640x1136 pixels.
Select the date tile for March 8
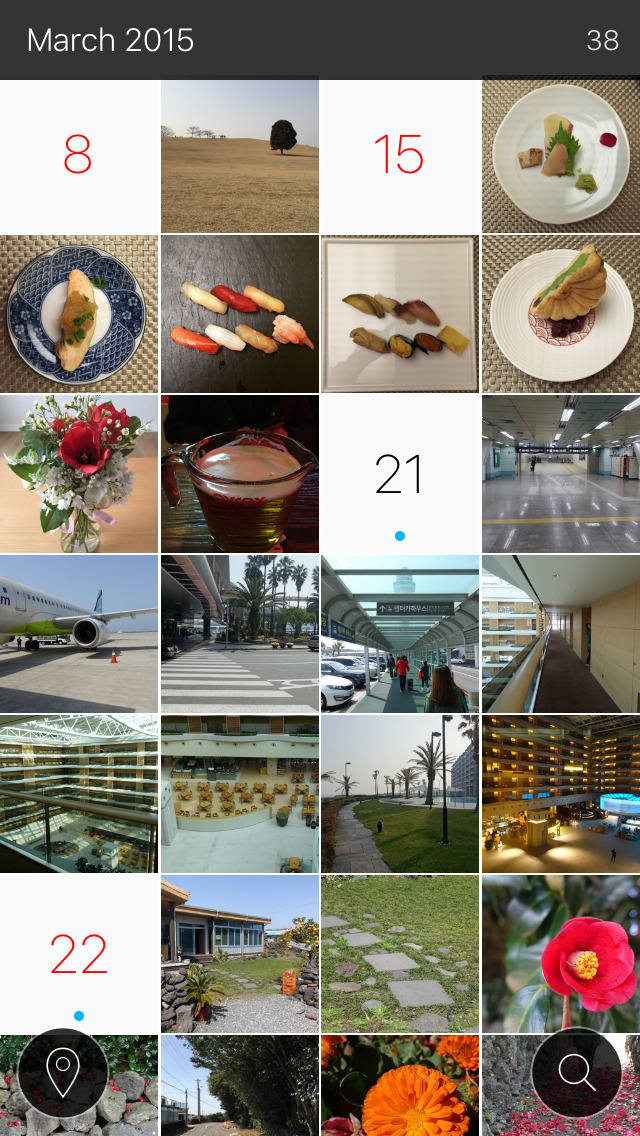(79, 156)
